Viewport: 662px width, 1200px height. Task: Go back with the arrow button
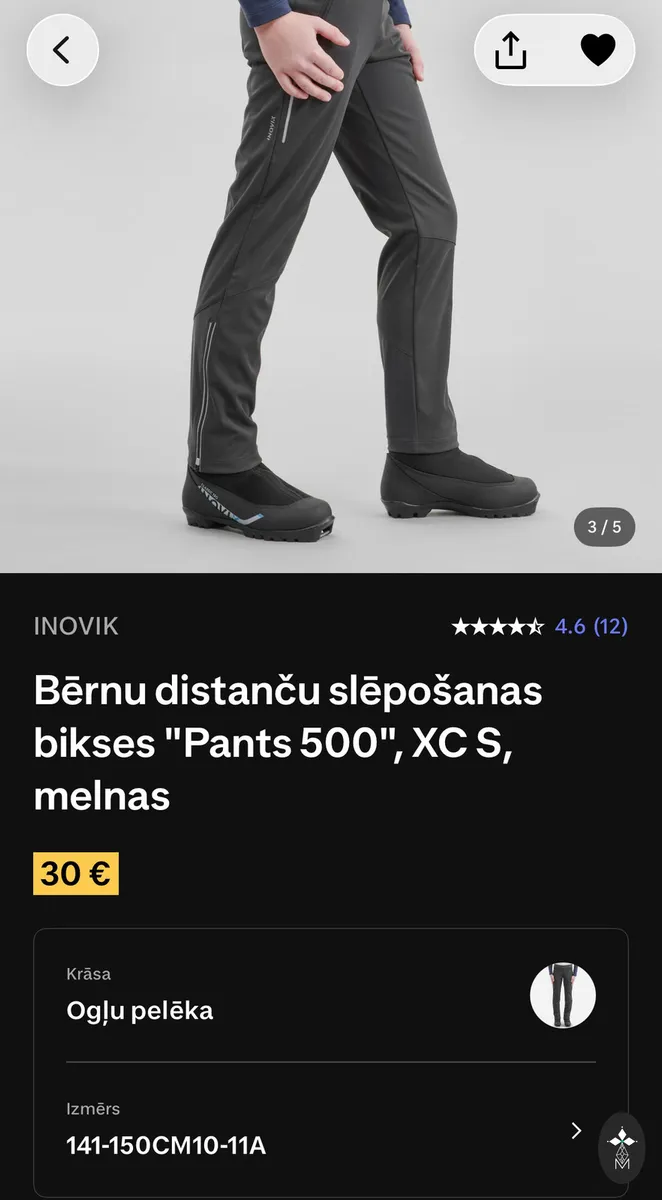tap(63, 50)
